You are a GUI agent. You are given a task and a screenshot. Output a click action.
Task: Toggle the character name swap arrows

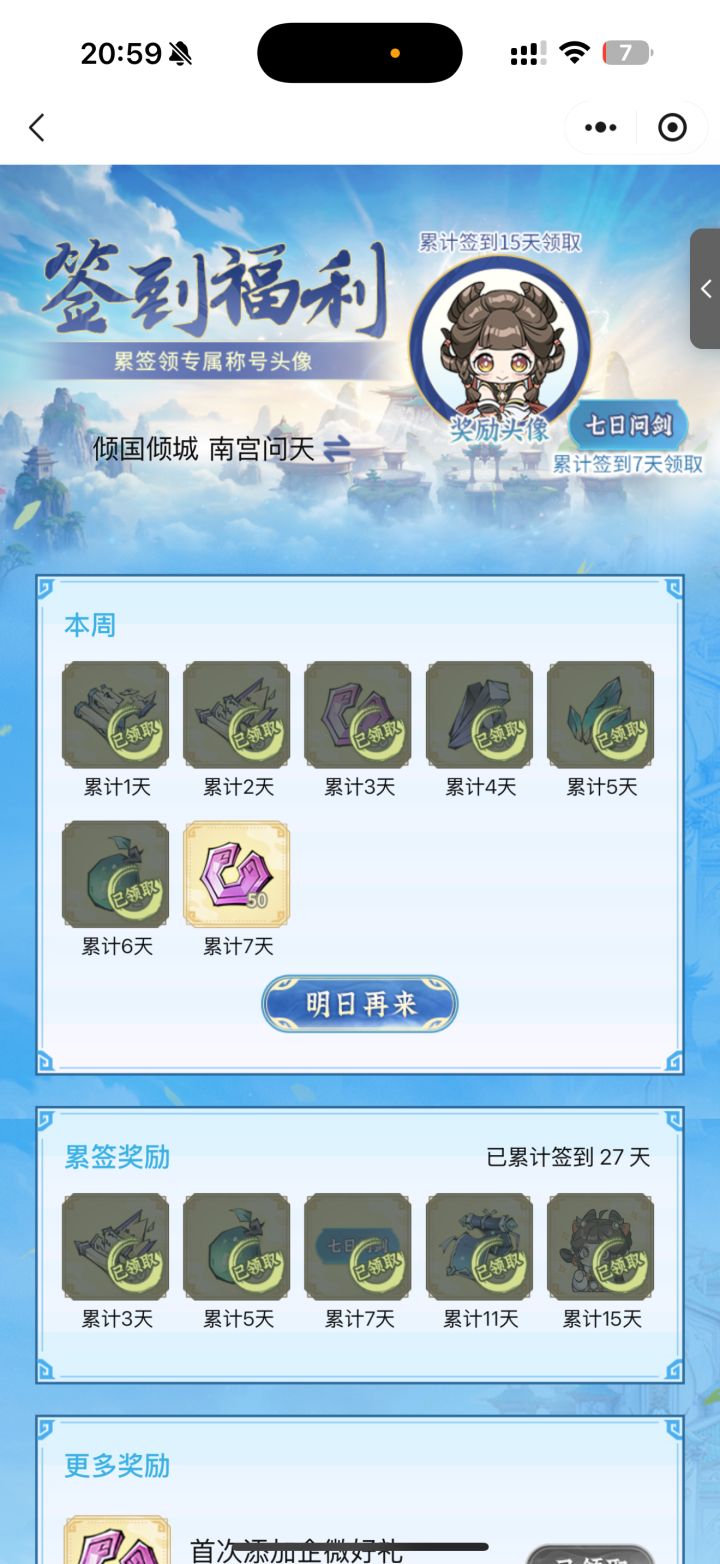pyautogui.click(x=336, y=450)
